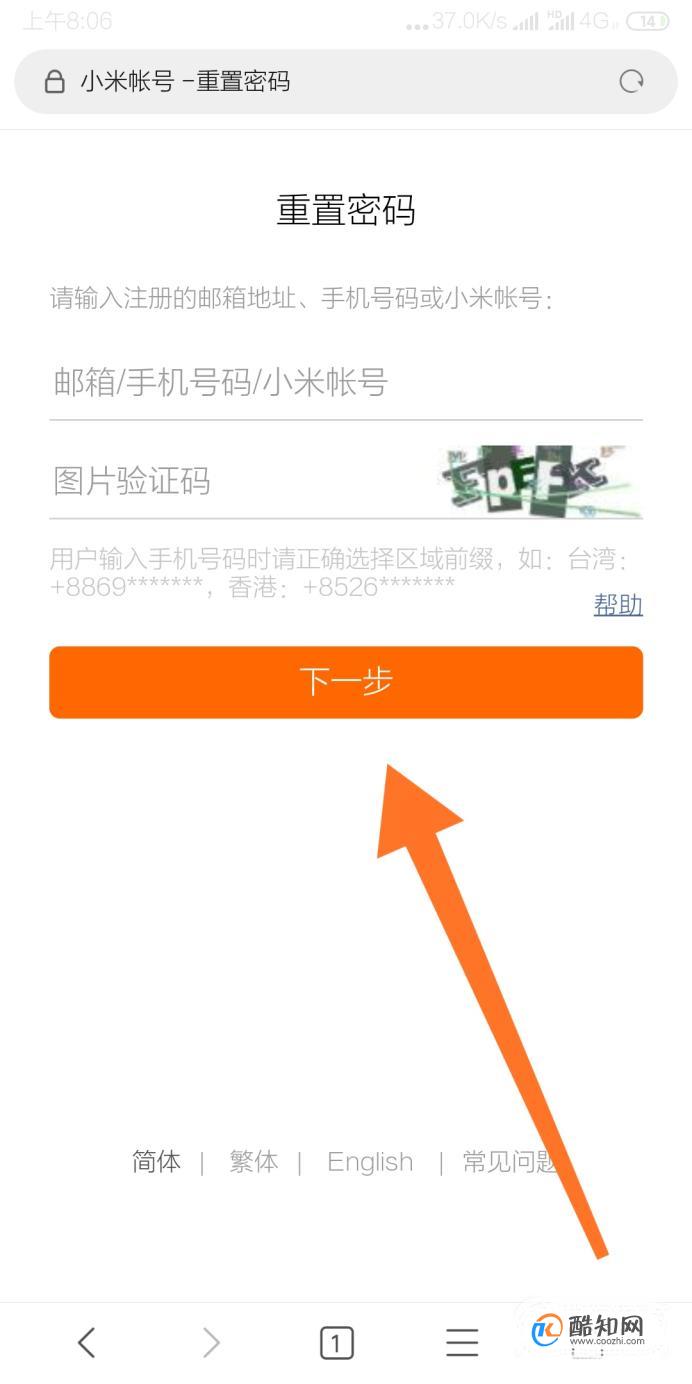The image size is (692, 1384).
Task: Switch language to 繁体
Action: pos(253,1161)
